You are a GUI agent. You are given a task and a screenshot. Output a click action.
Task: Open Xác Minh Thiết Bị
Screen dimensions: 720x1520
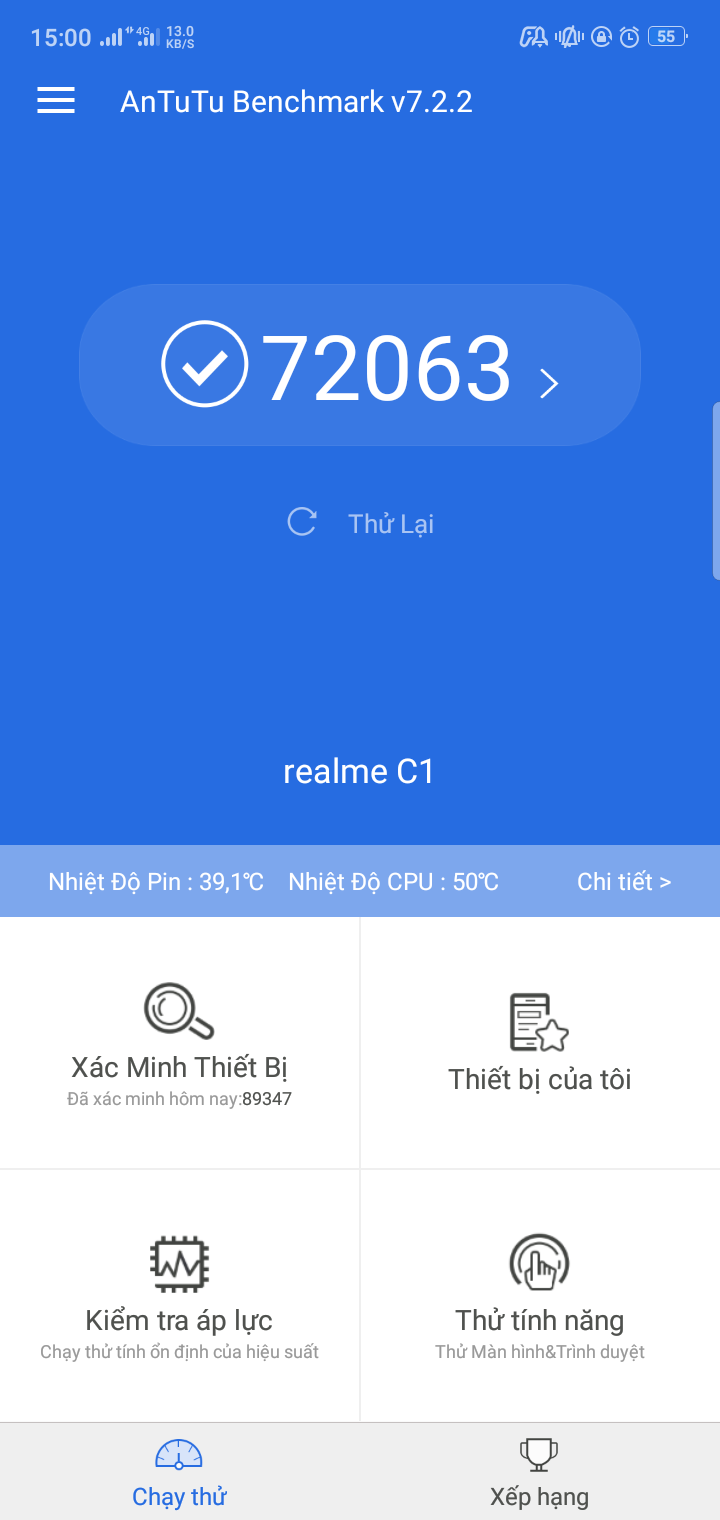(180, 1043)
